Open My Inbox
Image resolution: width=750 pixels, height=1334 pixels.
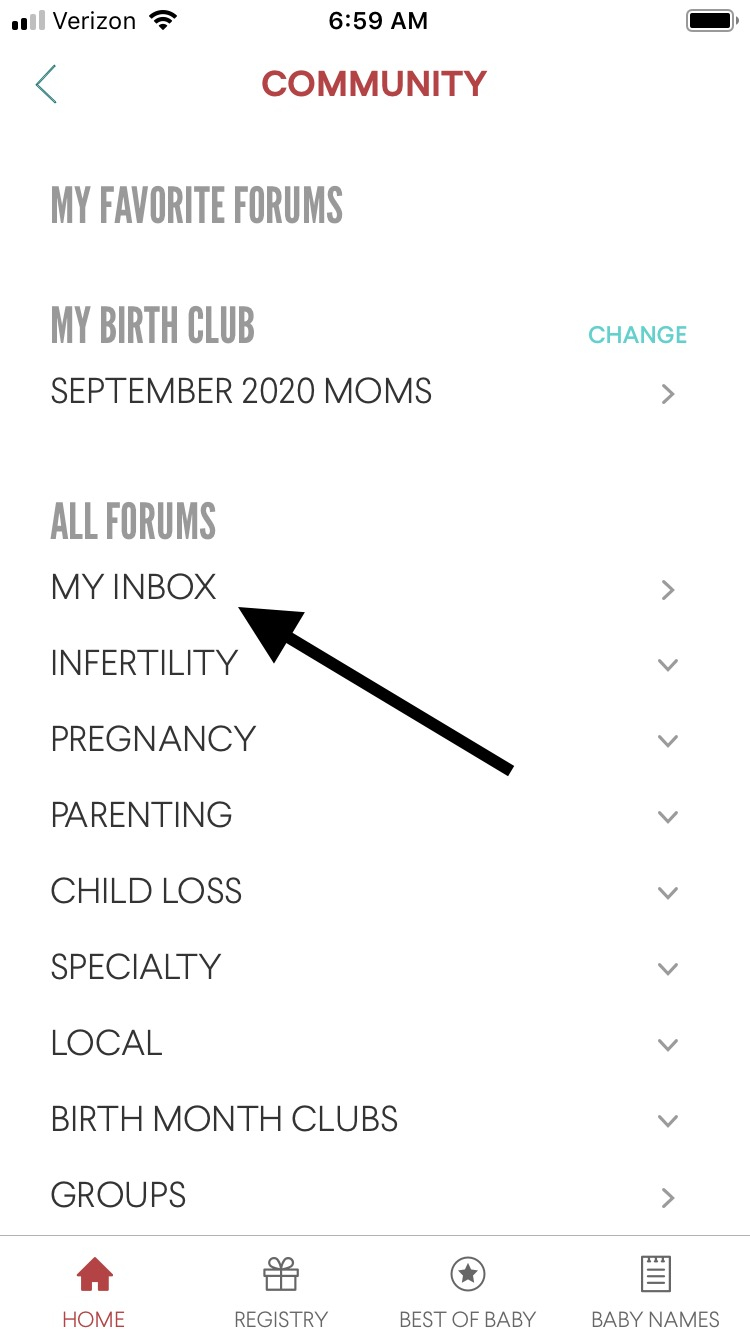(375, 588)
